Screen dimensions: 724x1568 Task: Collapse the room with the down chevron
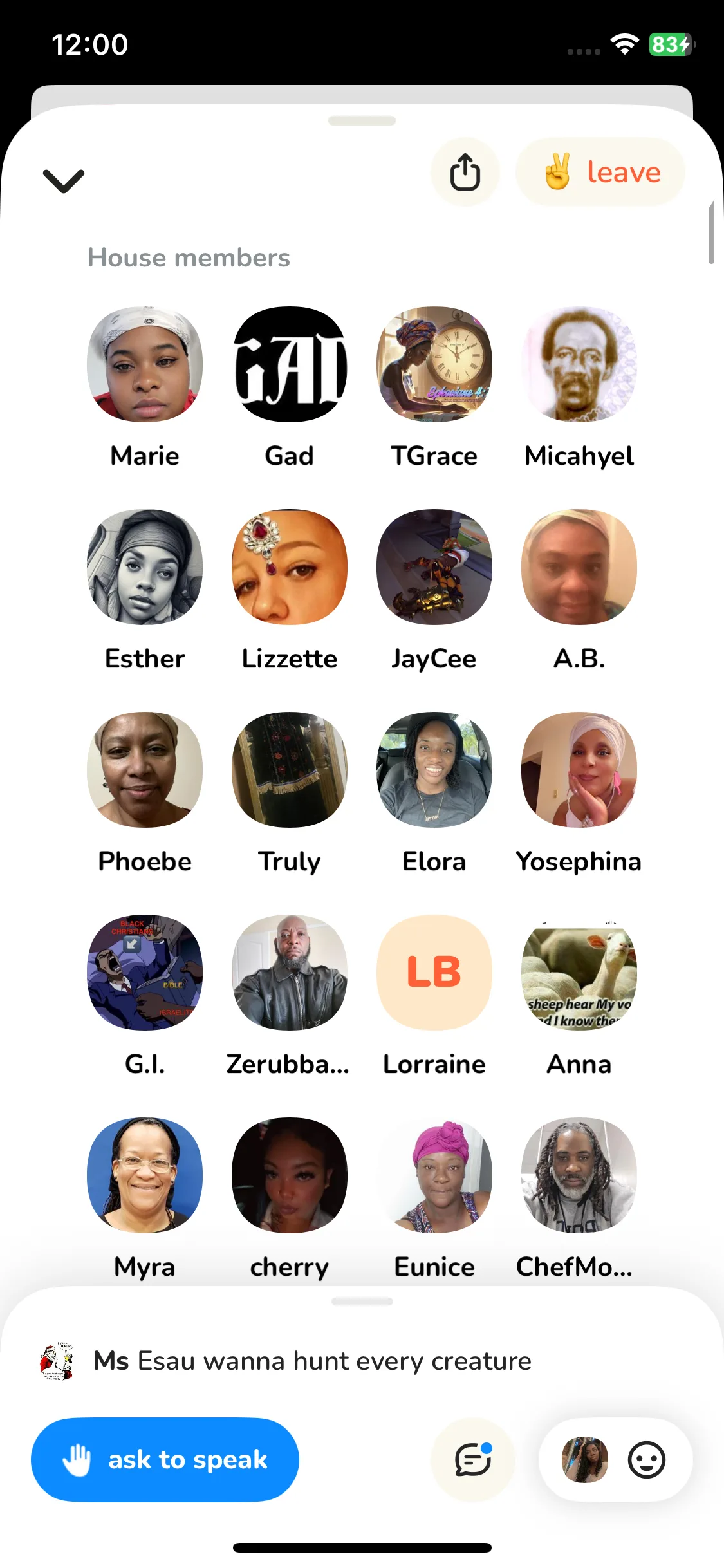(x=63, y=181)
